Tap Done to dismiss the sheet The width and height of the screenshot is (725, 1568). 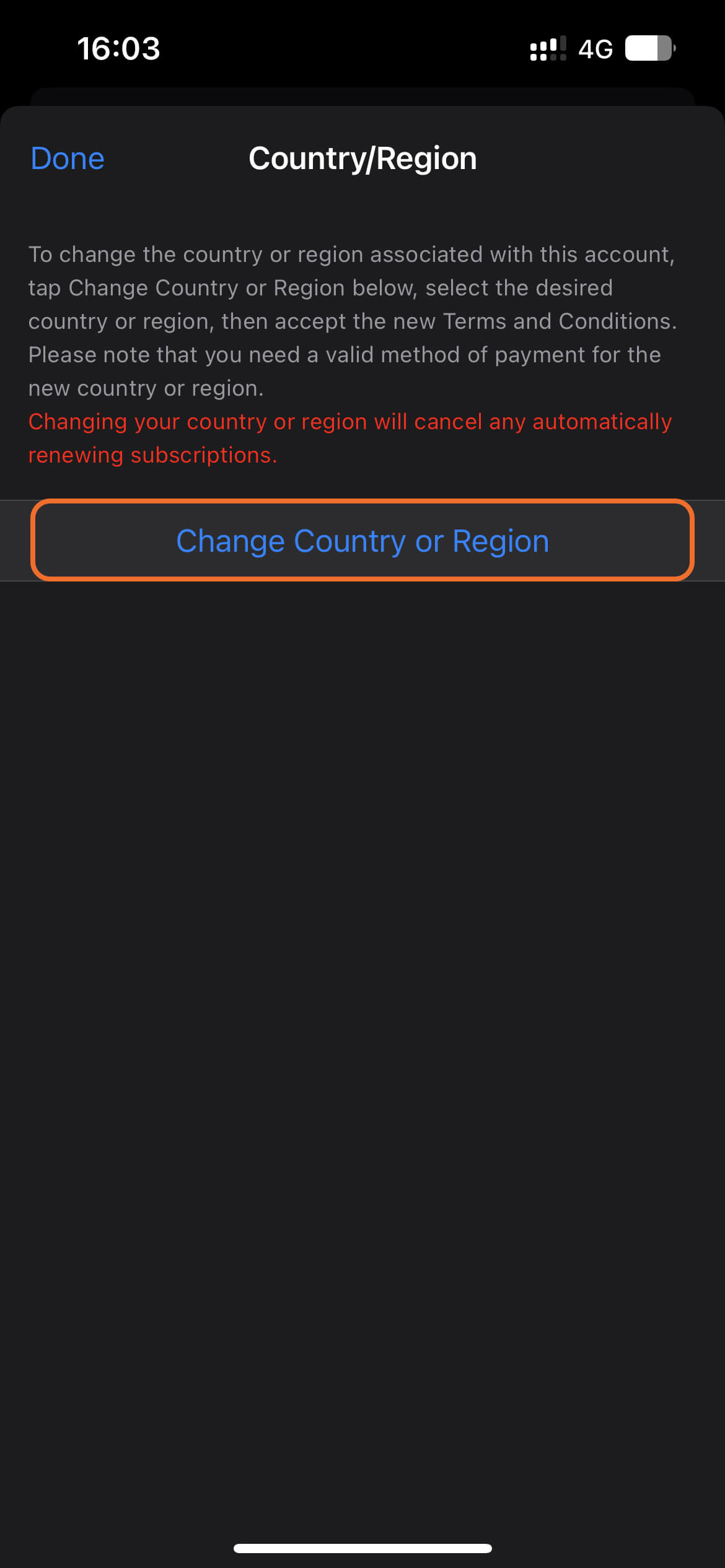coord(66,158)
